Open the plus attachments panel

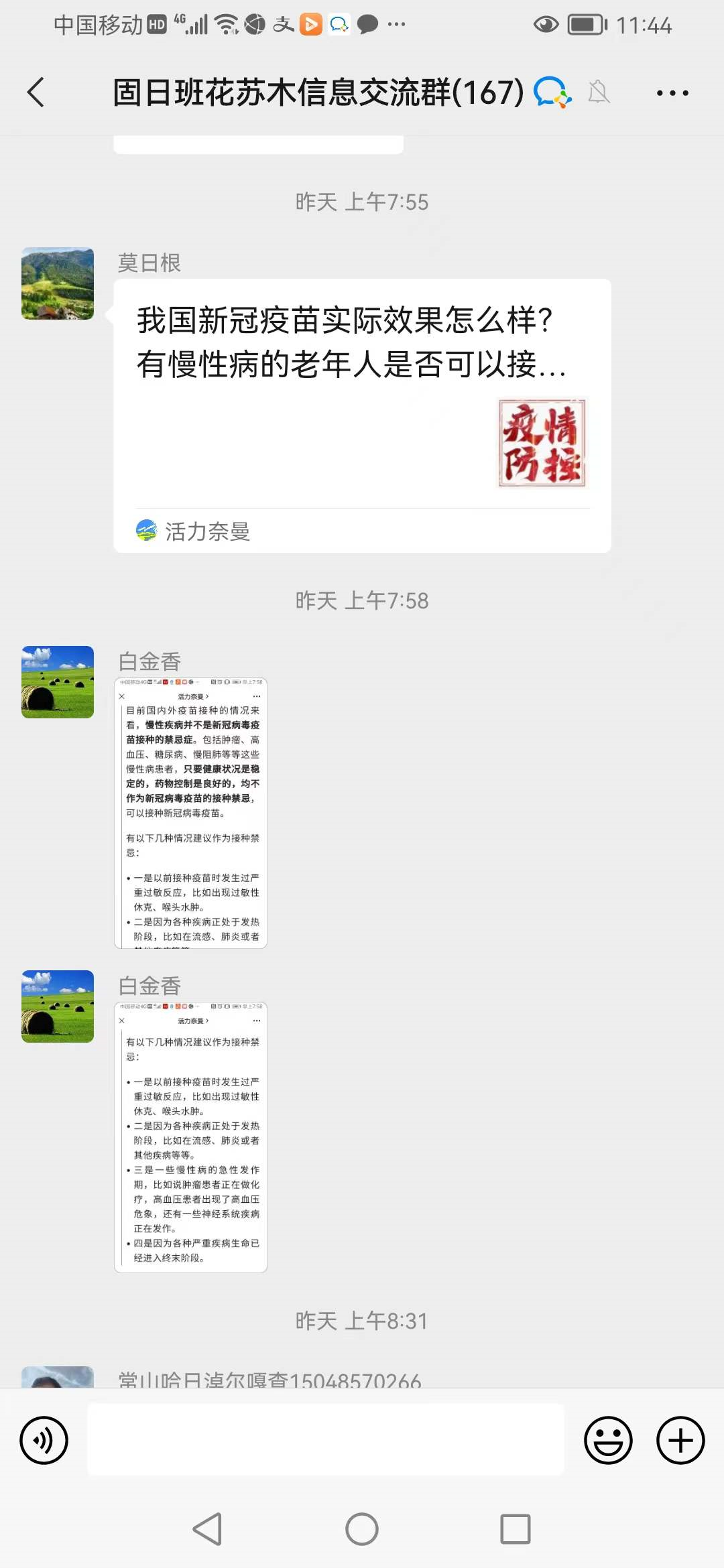(x=680, y=1440)
